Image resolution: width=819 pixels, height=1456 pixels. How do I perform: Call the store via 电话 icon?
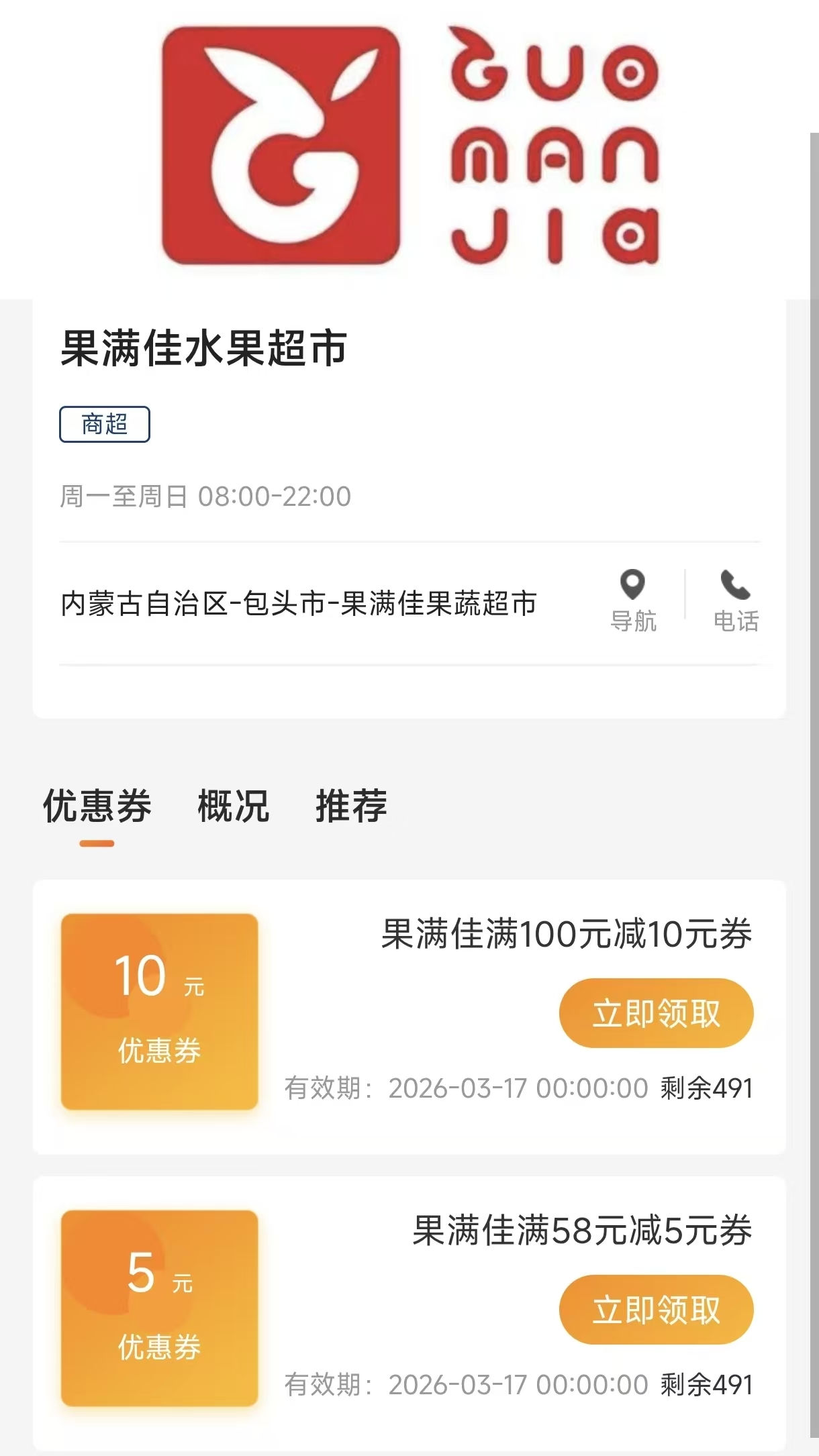coord(736,600)
